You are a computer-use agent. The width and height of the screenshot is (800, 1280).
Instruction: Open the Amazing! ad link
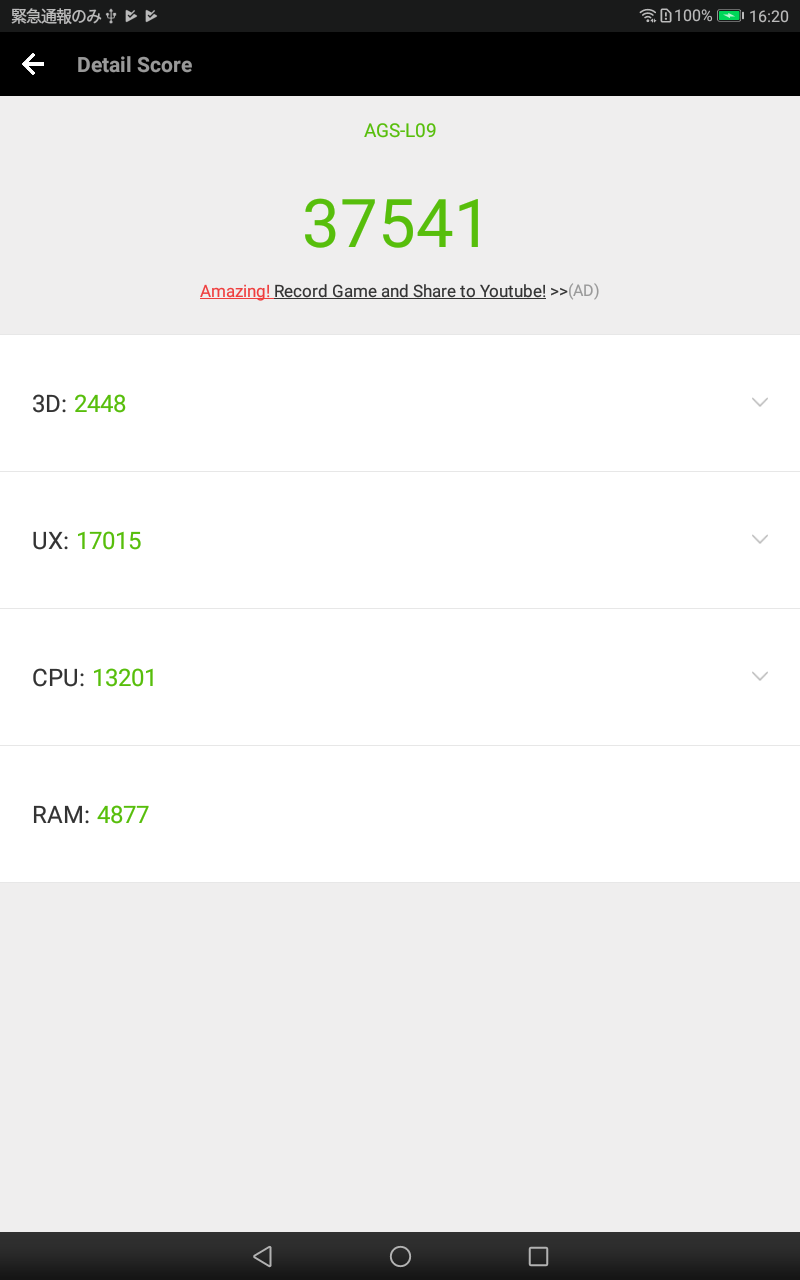tap(236, 291)
